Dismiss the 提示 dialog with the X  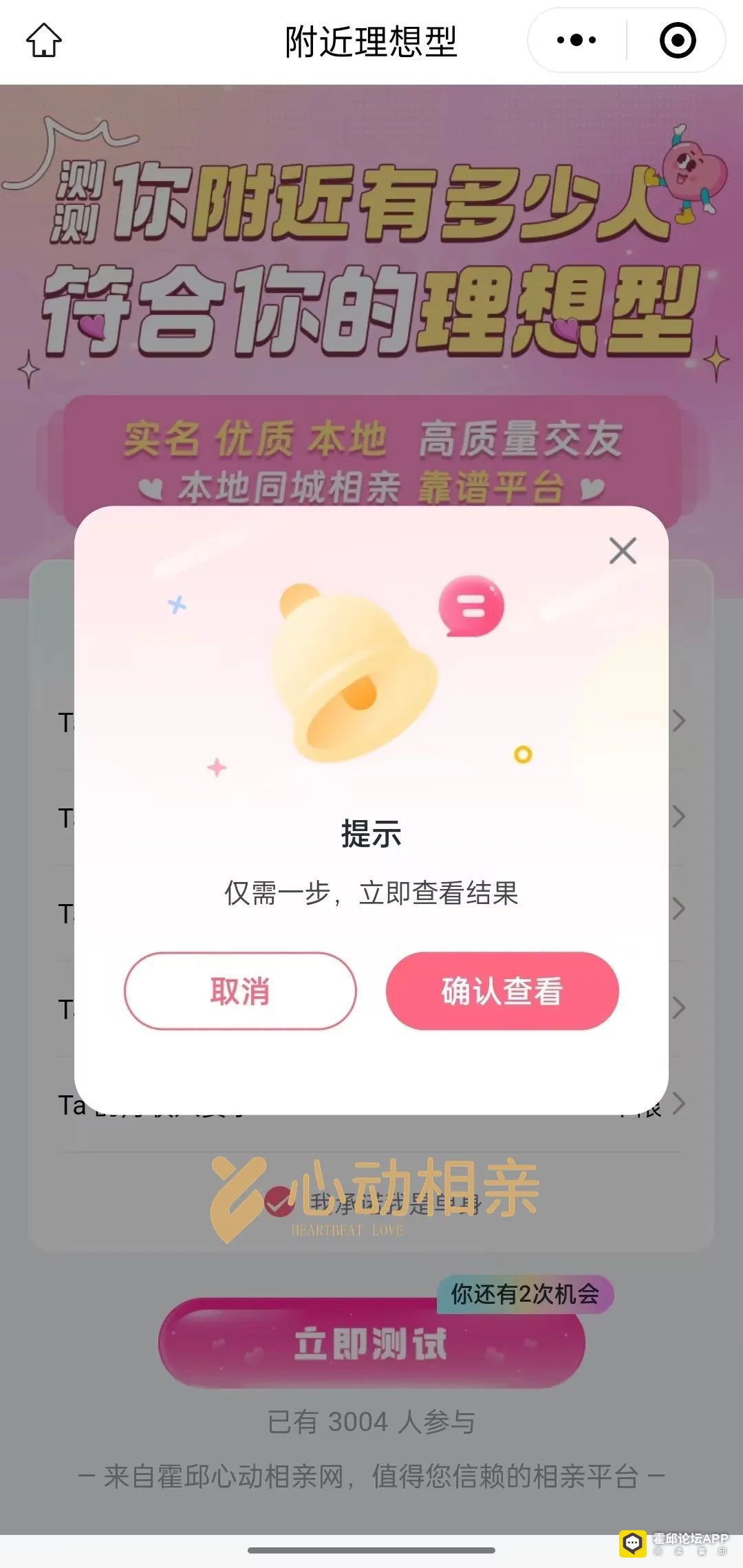point(623,551)
